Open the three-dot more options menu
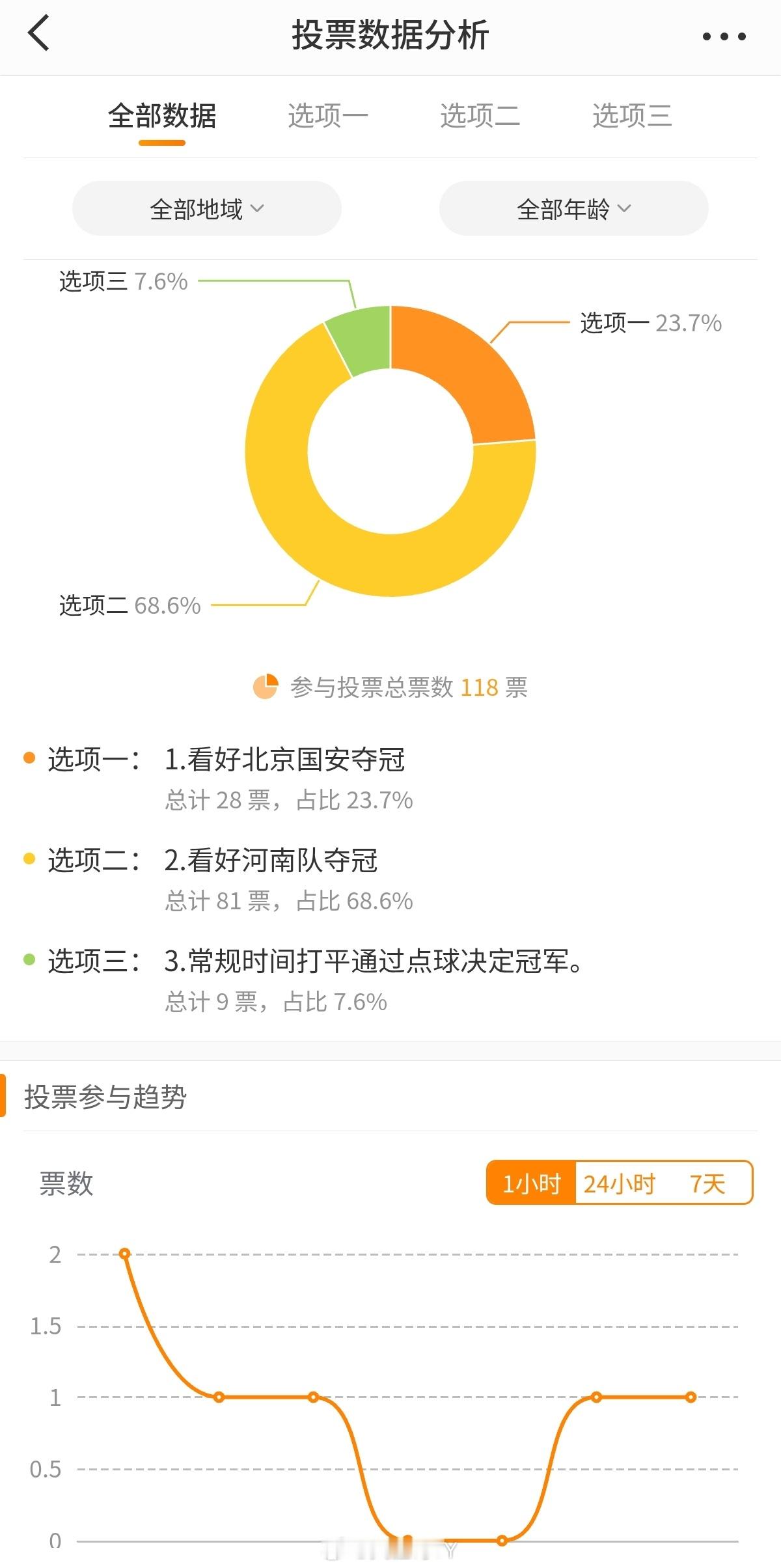The height and width of the screenshot is (1568, 781). tap(724, 37)
